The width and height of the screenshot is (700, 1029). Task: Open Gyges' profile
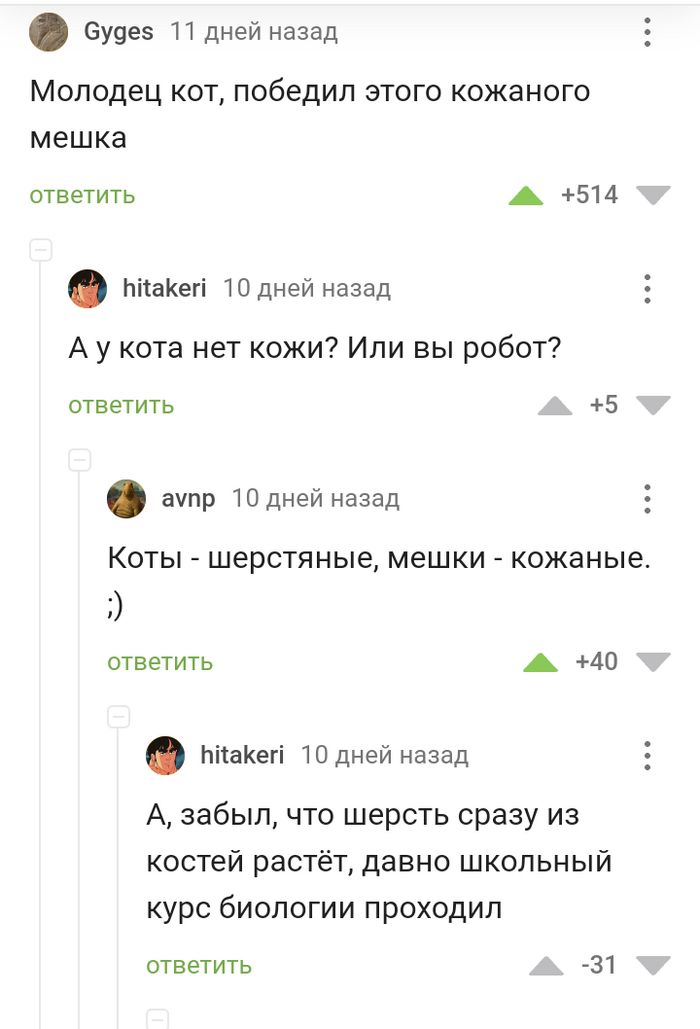(118, 32)
